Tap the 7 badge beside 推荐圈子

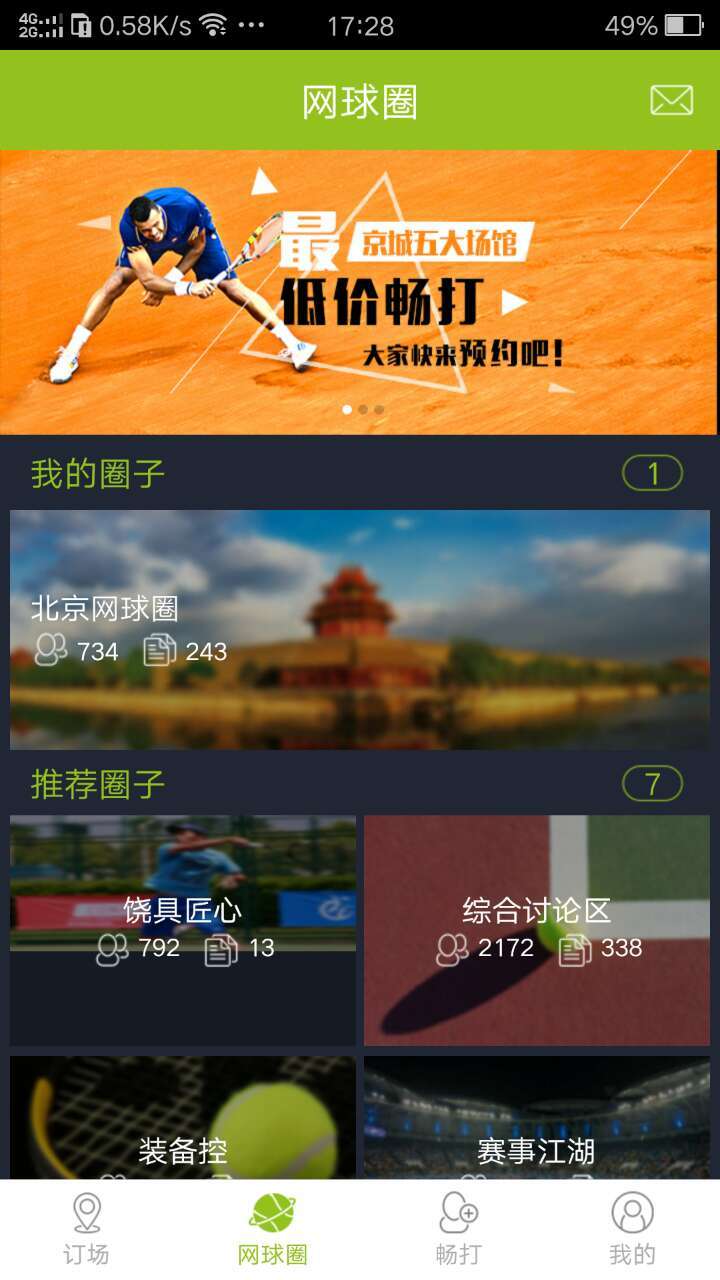pyautogui.click(x=652, y=784)
